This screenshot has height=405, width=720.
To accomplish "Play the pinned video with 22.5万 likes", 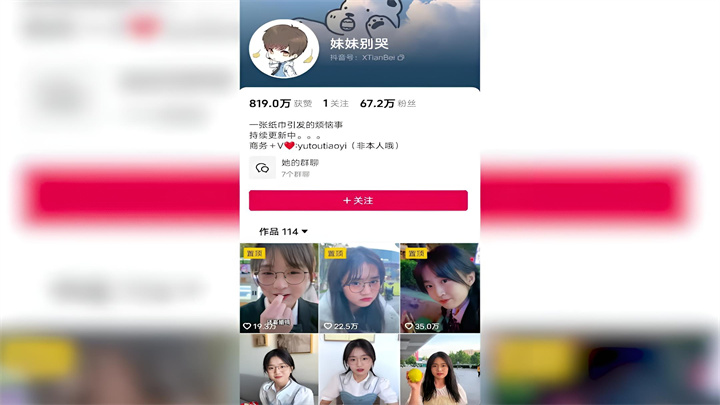I will 359,288.
